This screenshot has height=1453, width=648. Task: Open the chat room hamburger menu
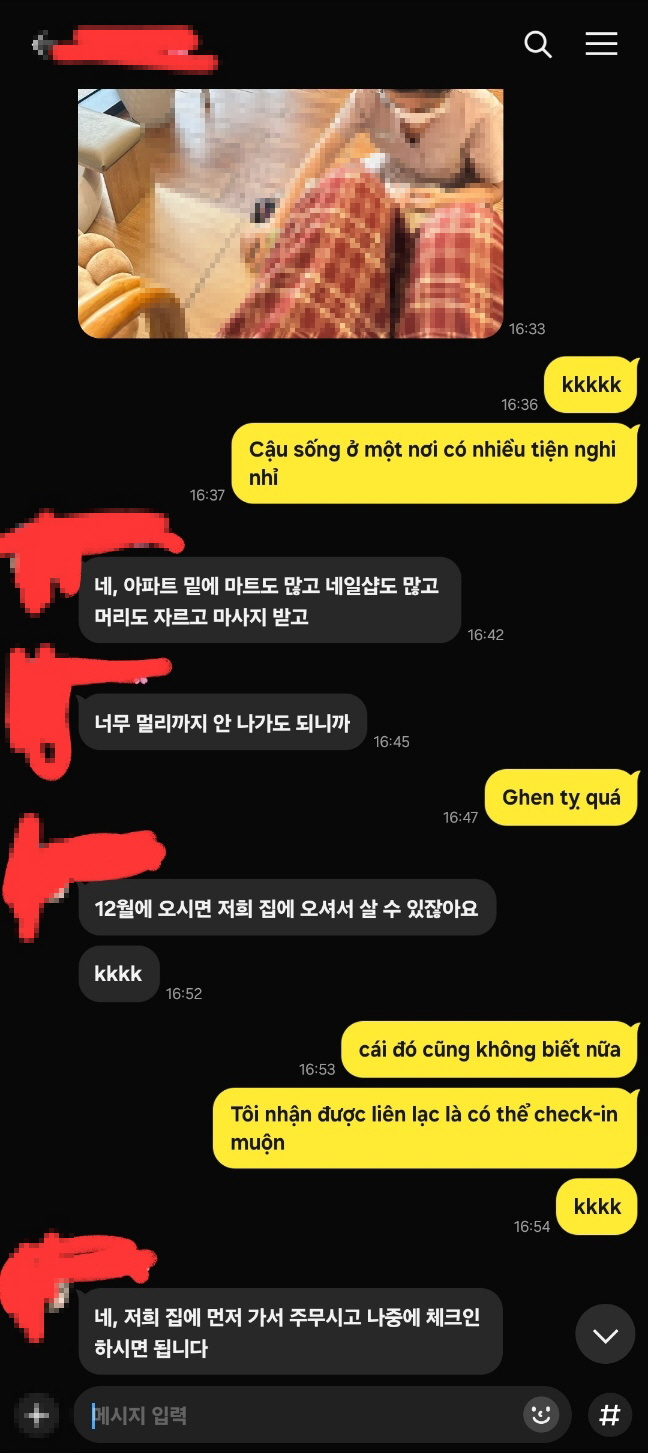point(601,44)
